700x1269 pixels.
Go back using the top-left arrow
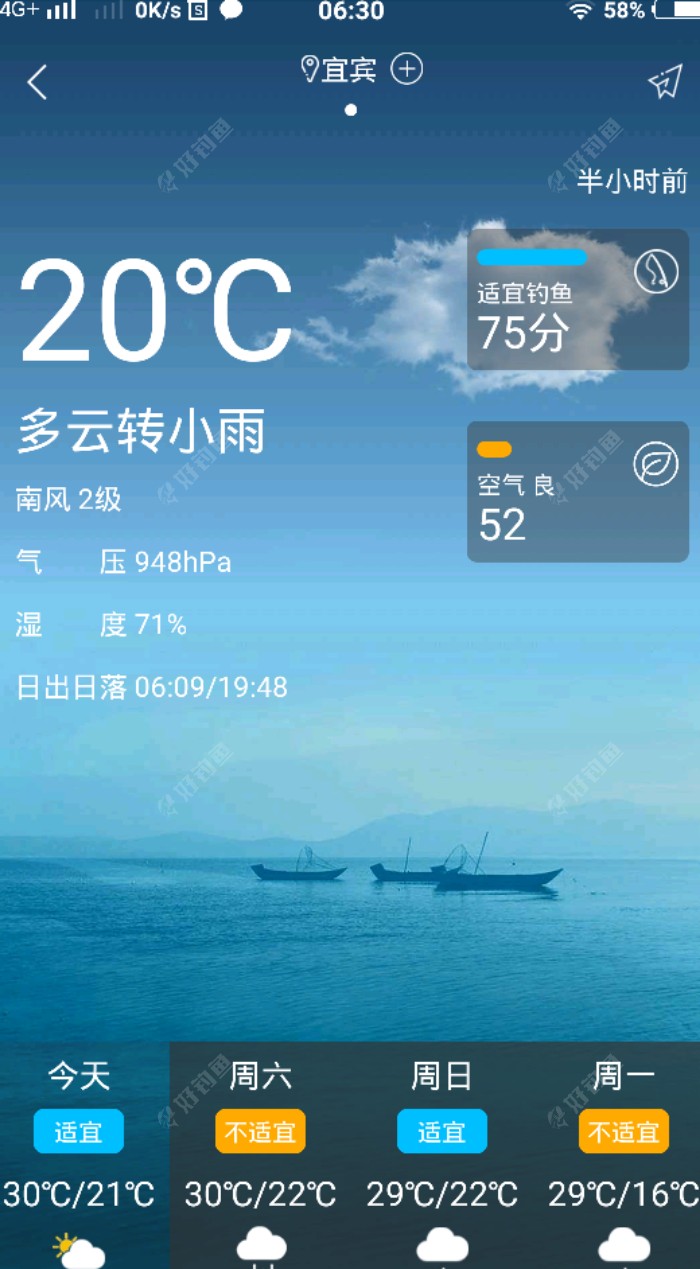coord(37,82)
